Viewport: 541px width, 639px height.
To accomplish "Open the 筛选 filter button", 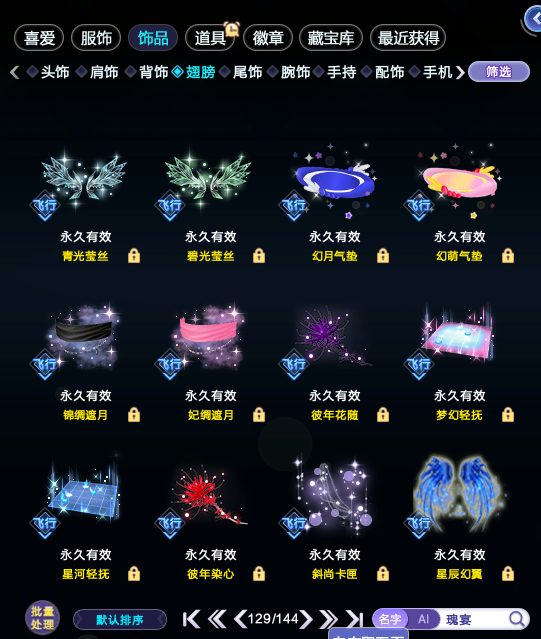I will [x=499, y=72].
